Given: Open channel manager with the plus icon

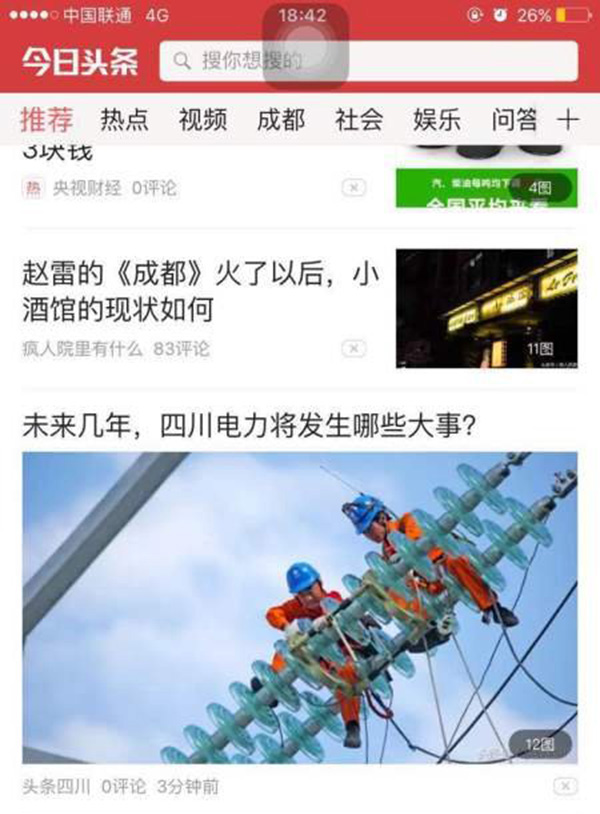Looking at the screenshot, I should click(567, 120).
